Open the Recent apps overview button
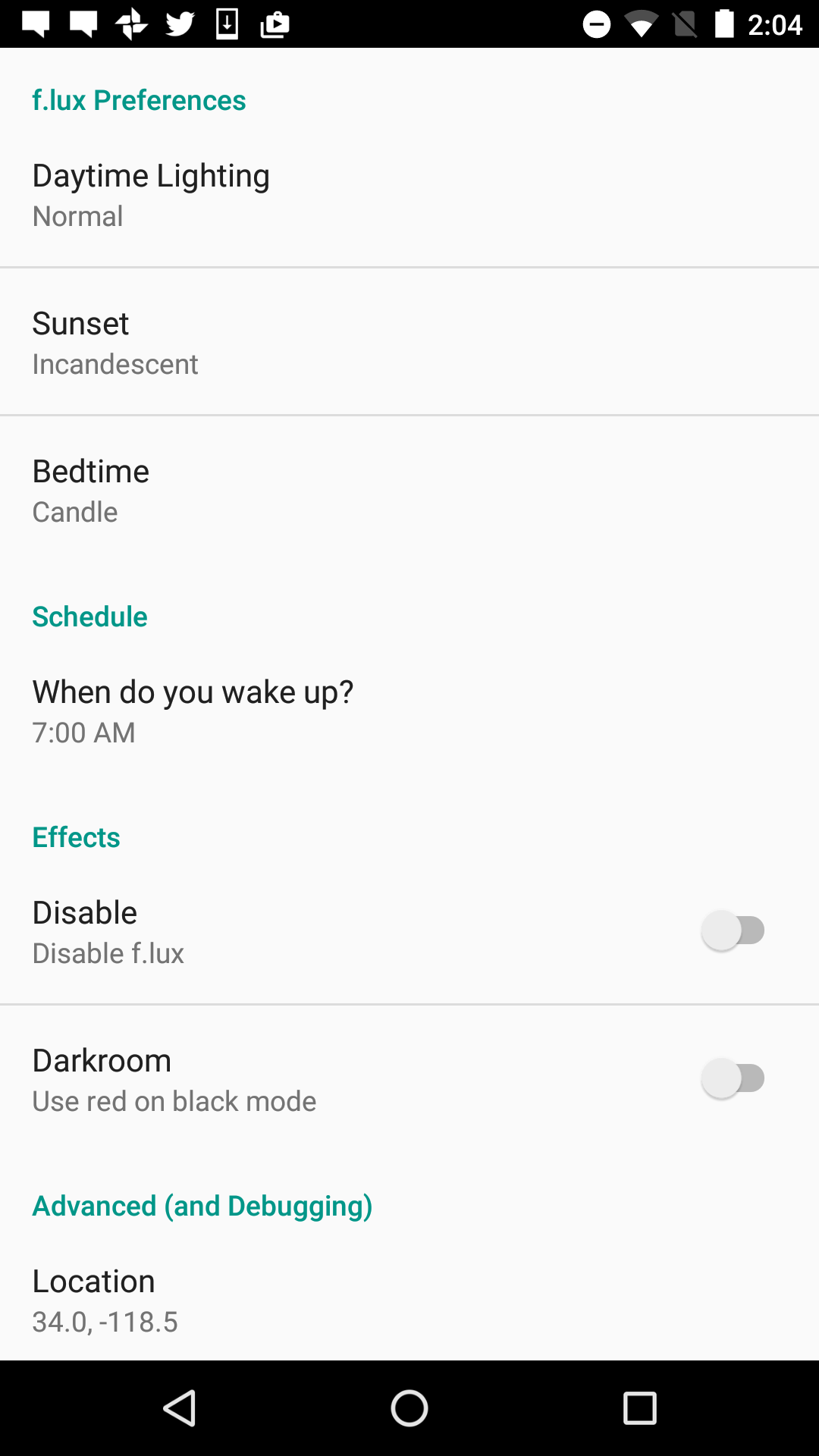Image resolution: width=819 pixels, height=1456 pixels. tap(641, 1408)
